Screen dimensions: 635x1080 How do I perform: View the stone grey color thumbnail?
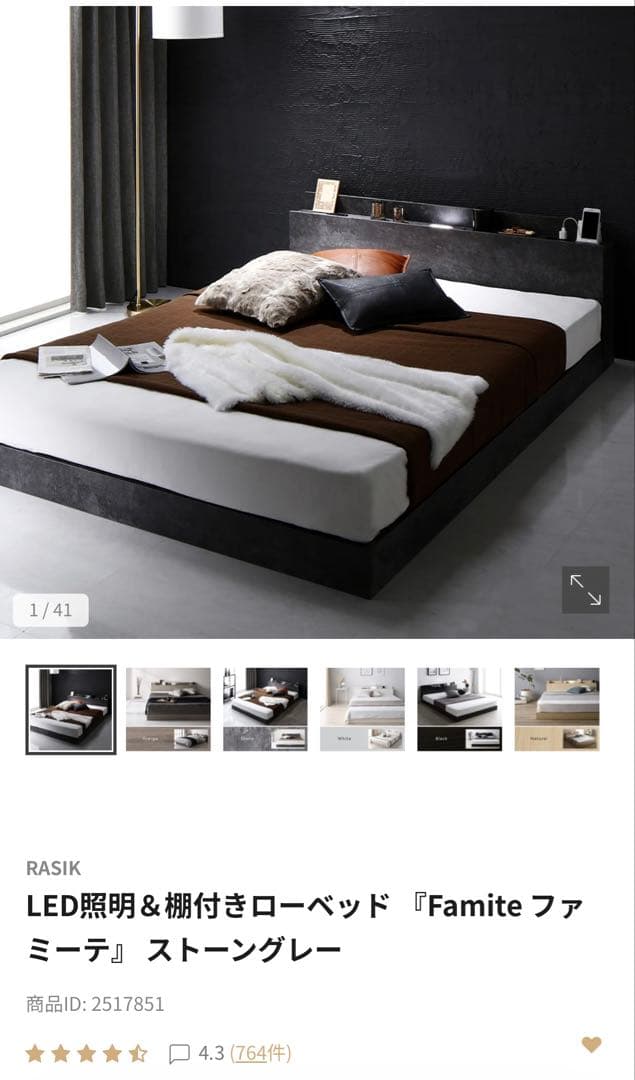[x=265, y=709]
